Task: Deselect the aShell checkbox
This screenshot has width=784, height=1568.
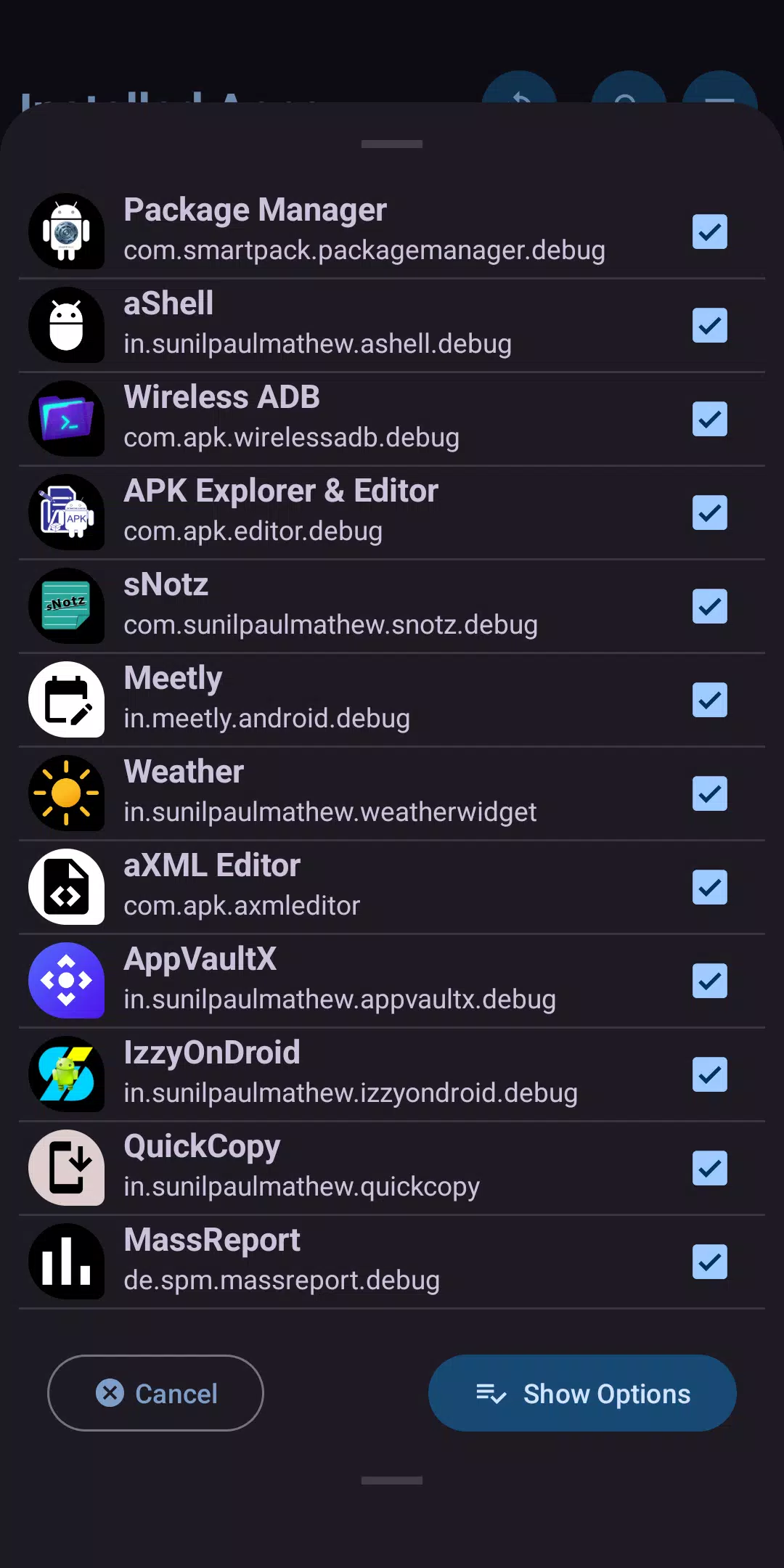Action: (709, 325)
